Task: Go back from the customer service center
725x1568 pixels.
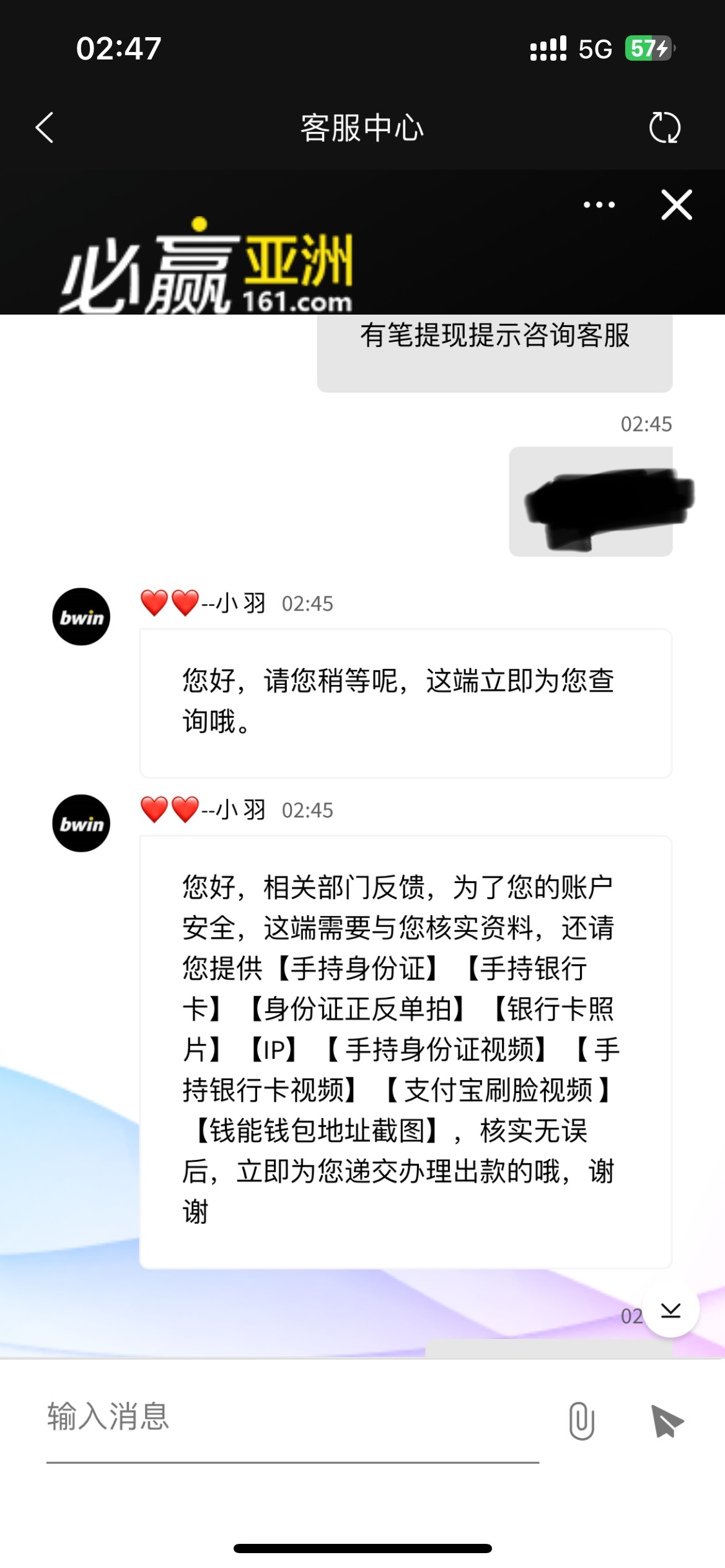Action: click(45, 128)
